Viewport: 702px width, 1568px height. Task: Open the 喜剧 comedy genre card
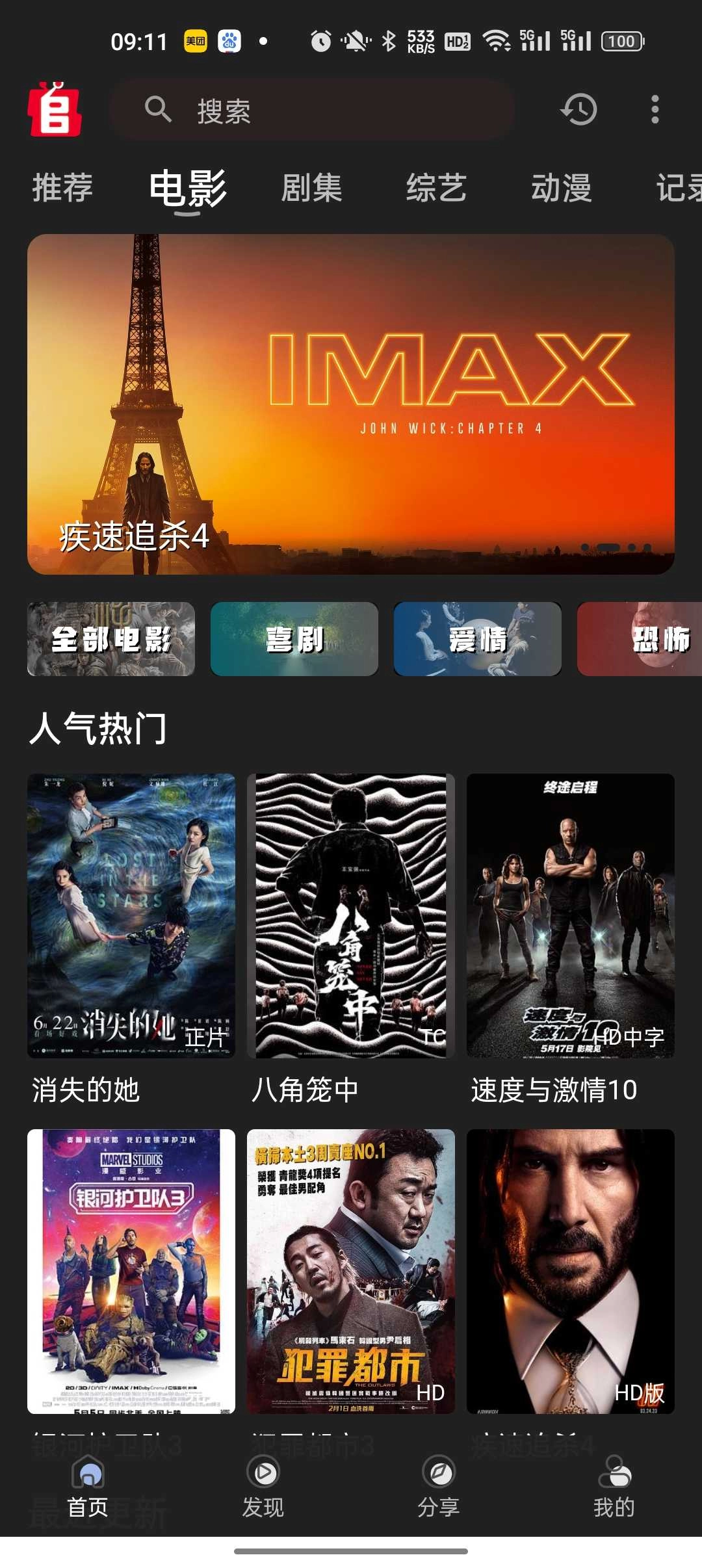pos(294,639)
